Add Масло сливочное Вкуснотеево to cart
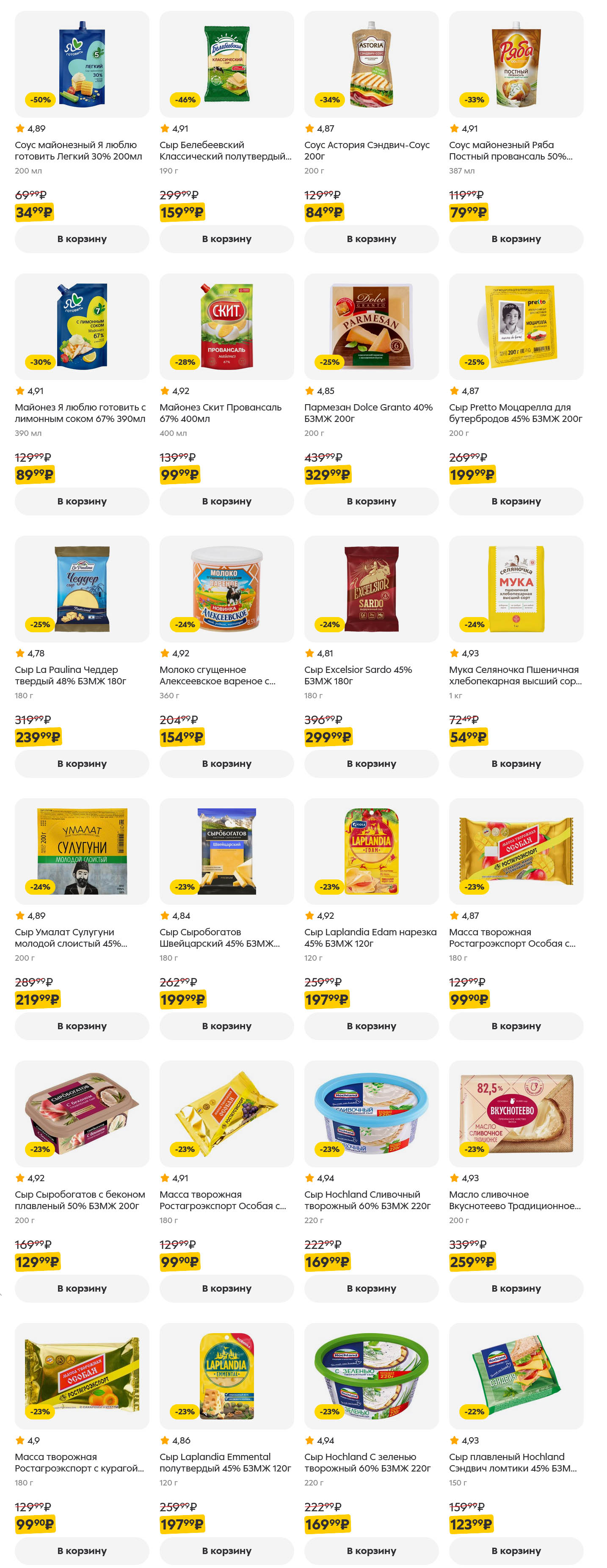The height and width of the screenshot is (1568, 607). [x=516, y=1288]
